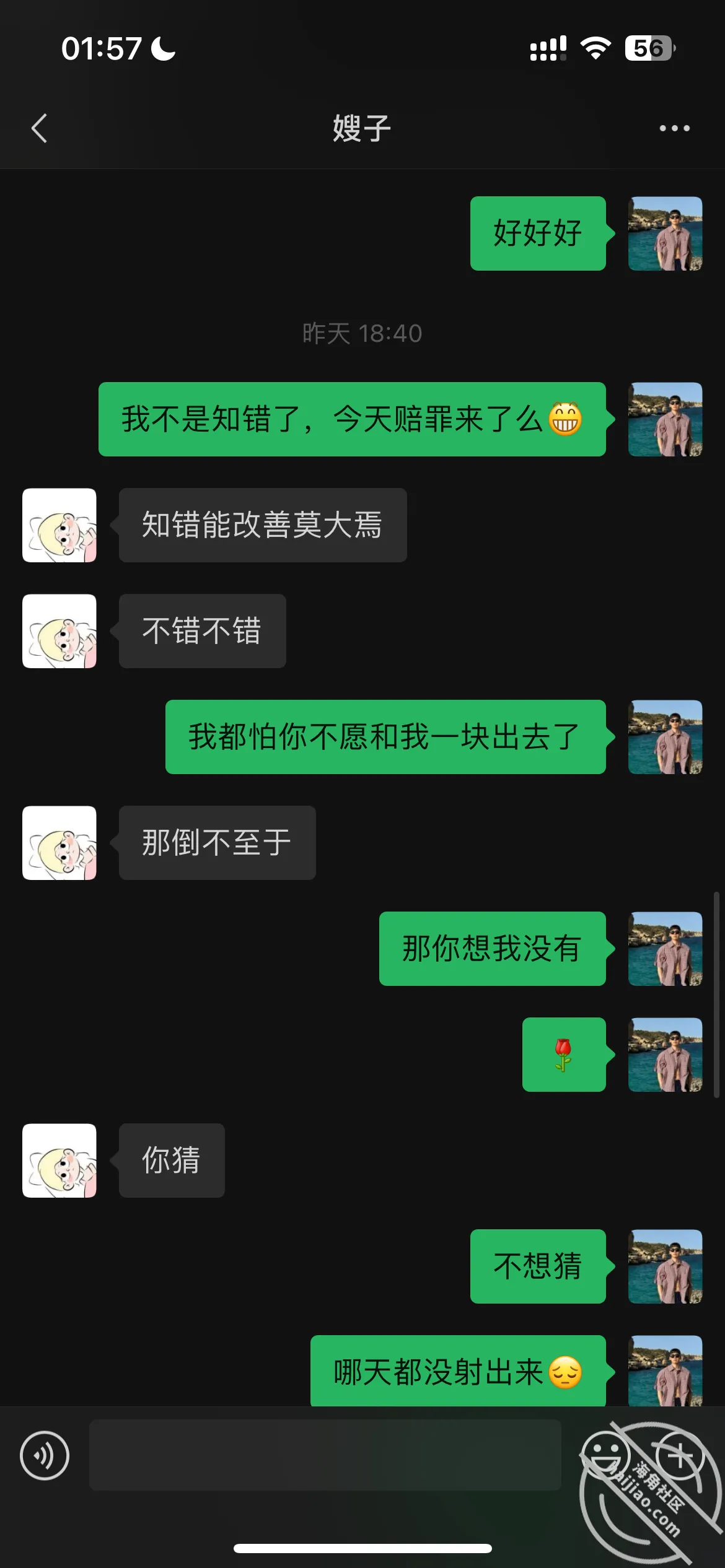Tap the message text field
The width and height of the screenshot is (725, 1568).
[x=325, y=1455]
